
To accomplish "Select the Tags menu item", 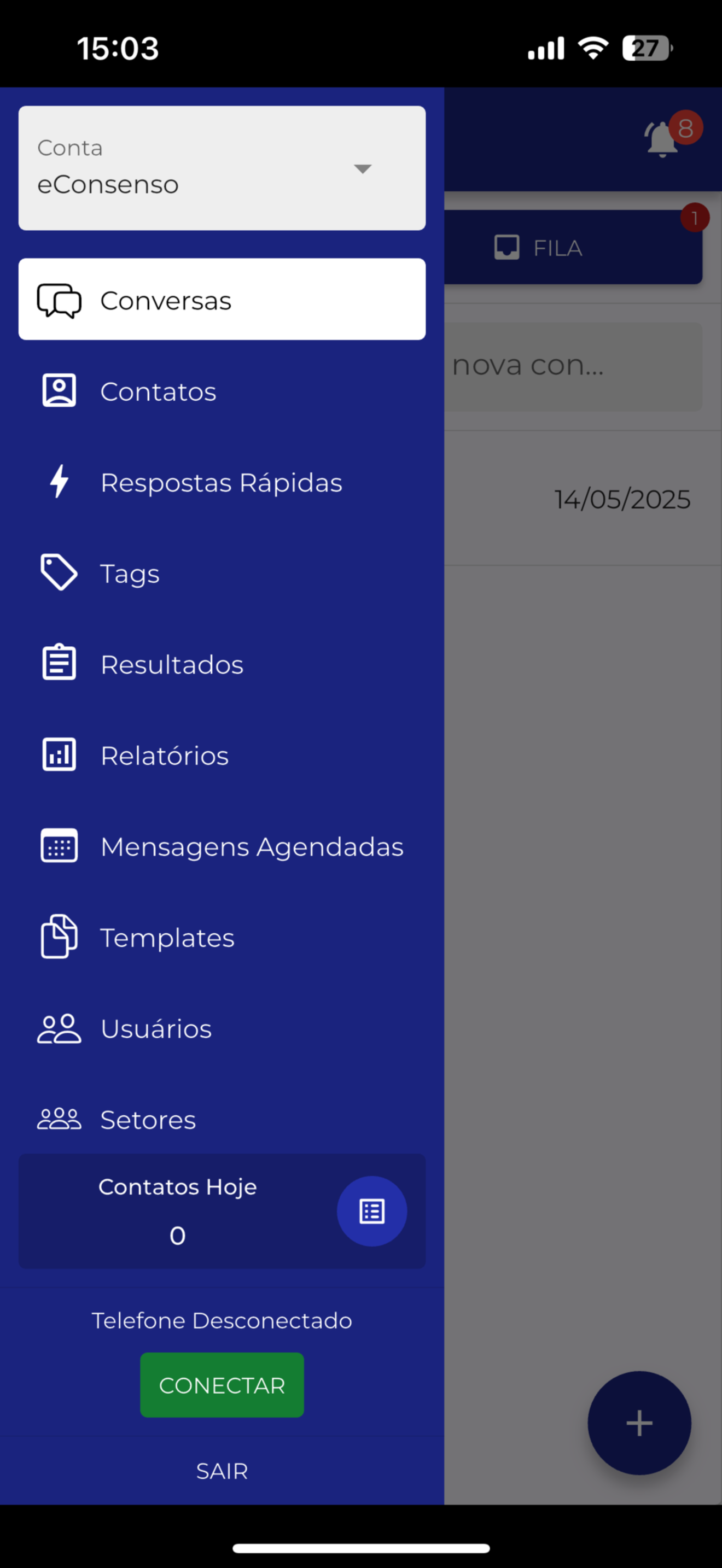I will 222,573.
